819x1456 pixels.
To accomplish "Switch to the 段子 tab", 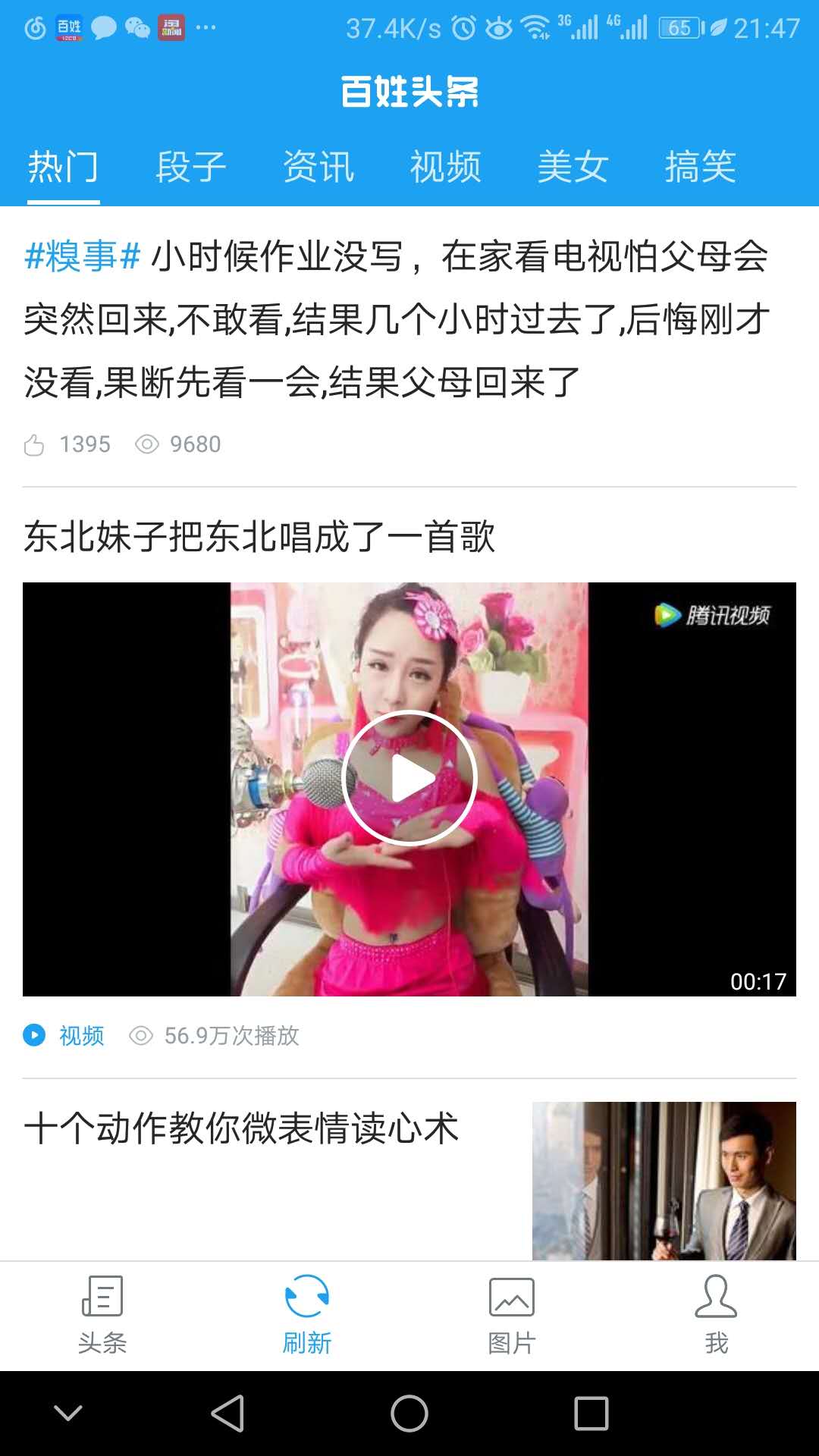I will click(191, 168).
